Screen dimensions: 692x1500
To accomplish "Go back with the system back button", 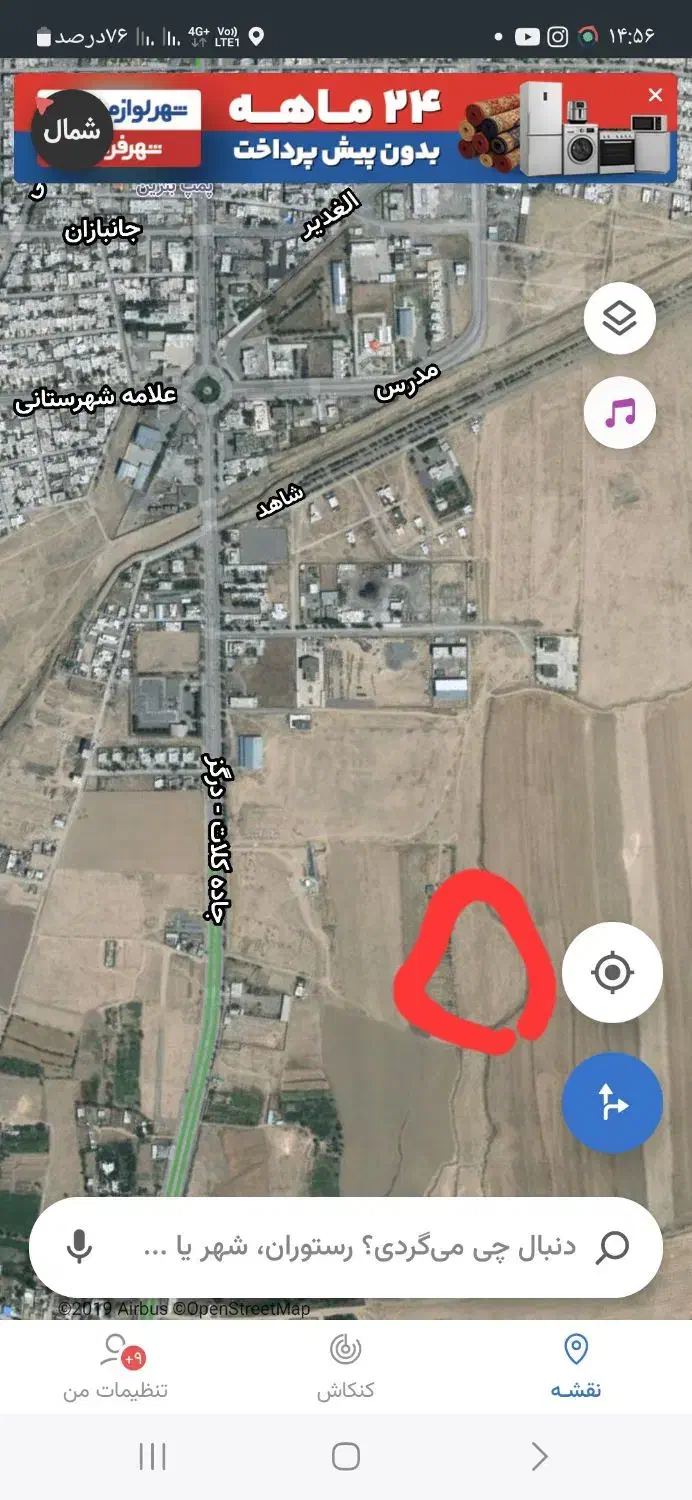I will [539, 1456].
